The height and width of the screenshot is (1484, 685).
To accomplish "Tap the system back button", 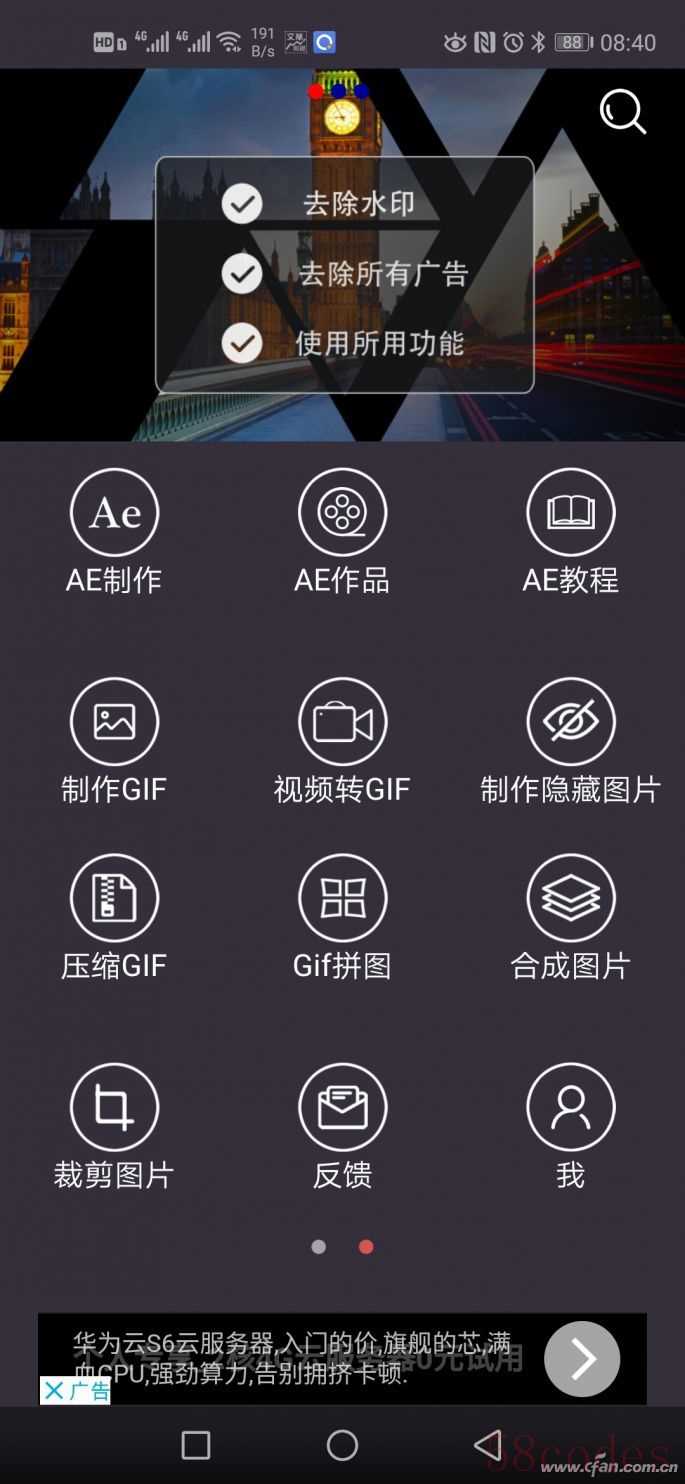I will click(488, 1445).
